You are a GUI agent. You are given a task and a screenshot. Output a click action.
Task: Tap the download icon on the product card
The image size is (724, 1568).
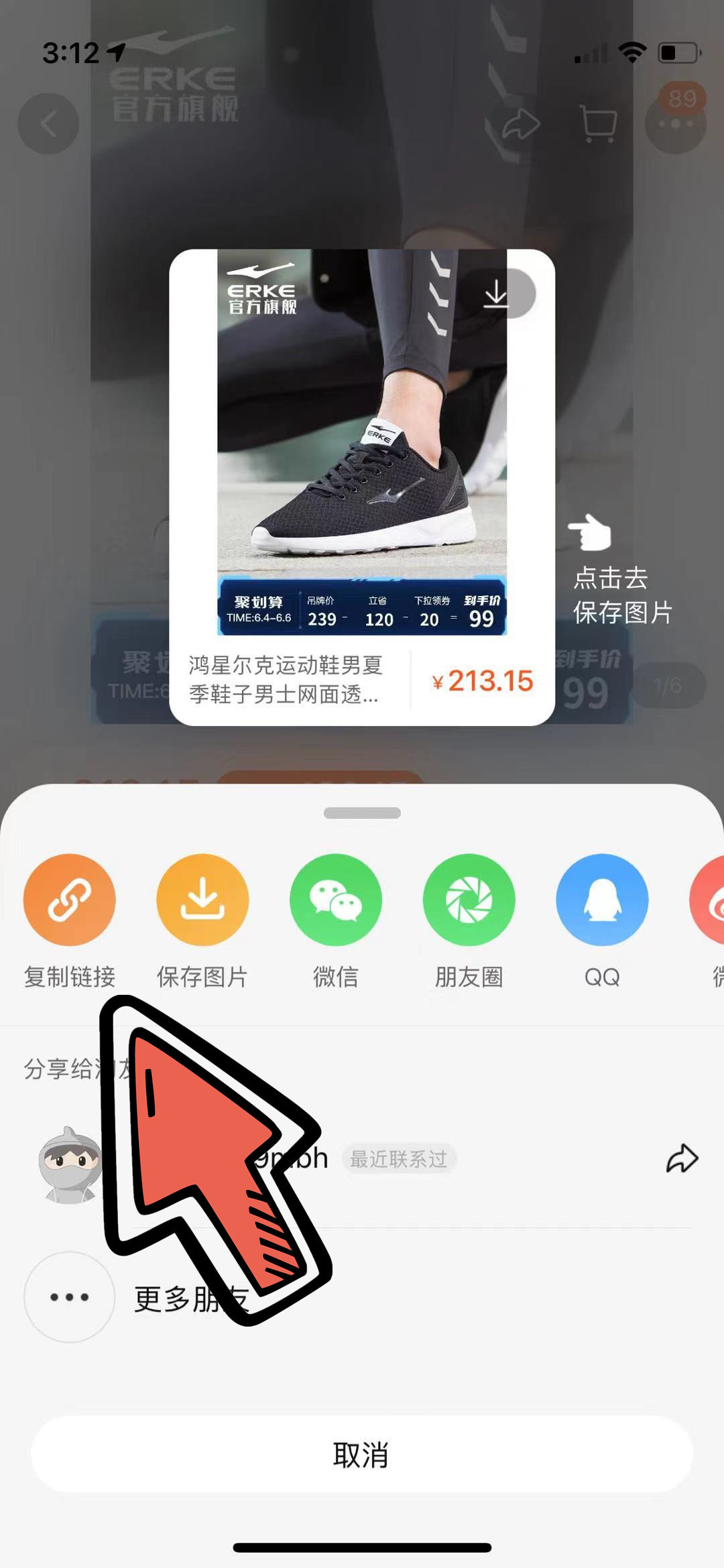tap(497, 294)
